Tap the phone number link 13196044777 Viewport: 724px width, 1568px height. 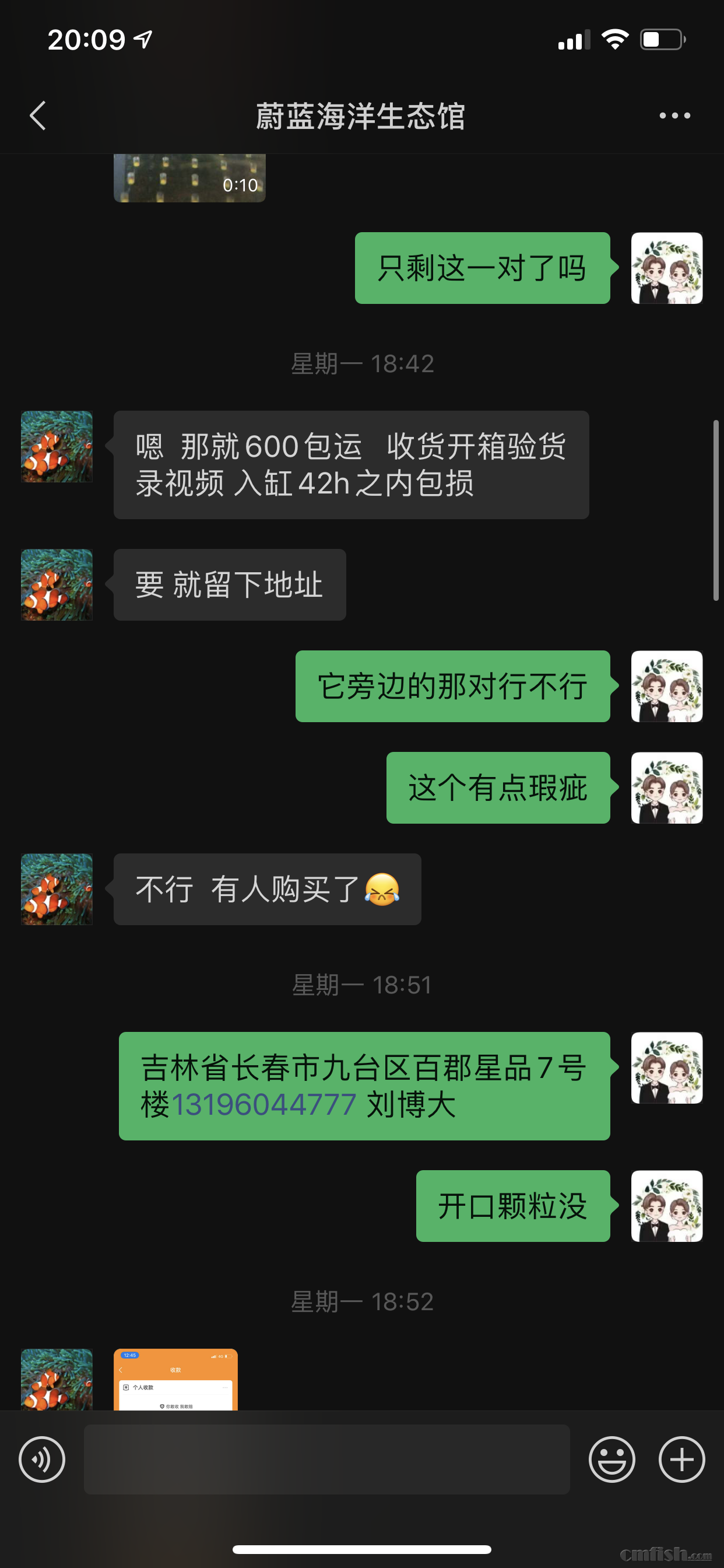(263, 1104)
